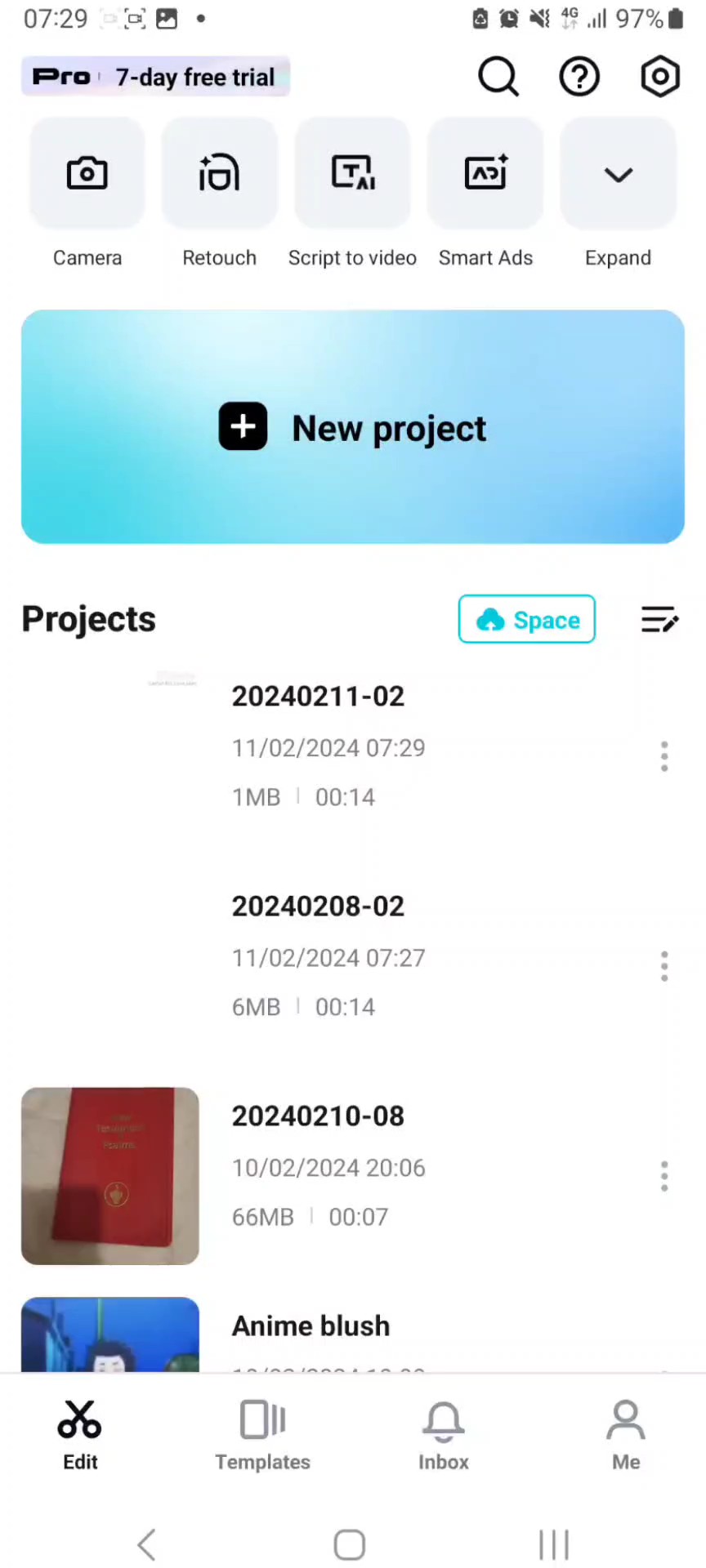Open the Retouch tool
The width and height of the screenshot is (706, 1568).
(x=220, y=173)
